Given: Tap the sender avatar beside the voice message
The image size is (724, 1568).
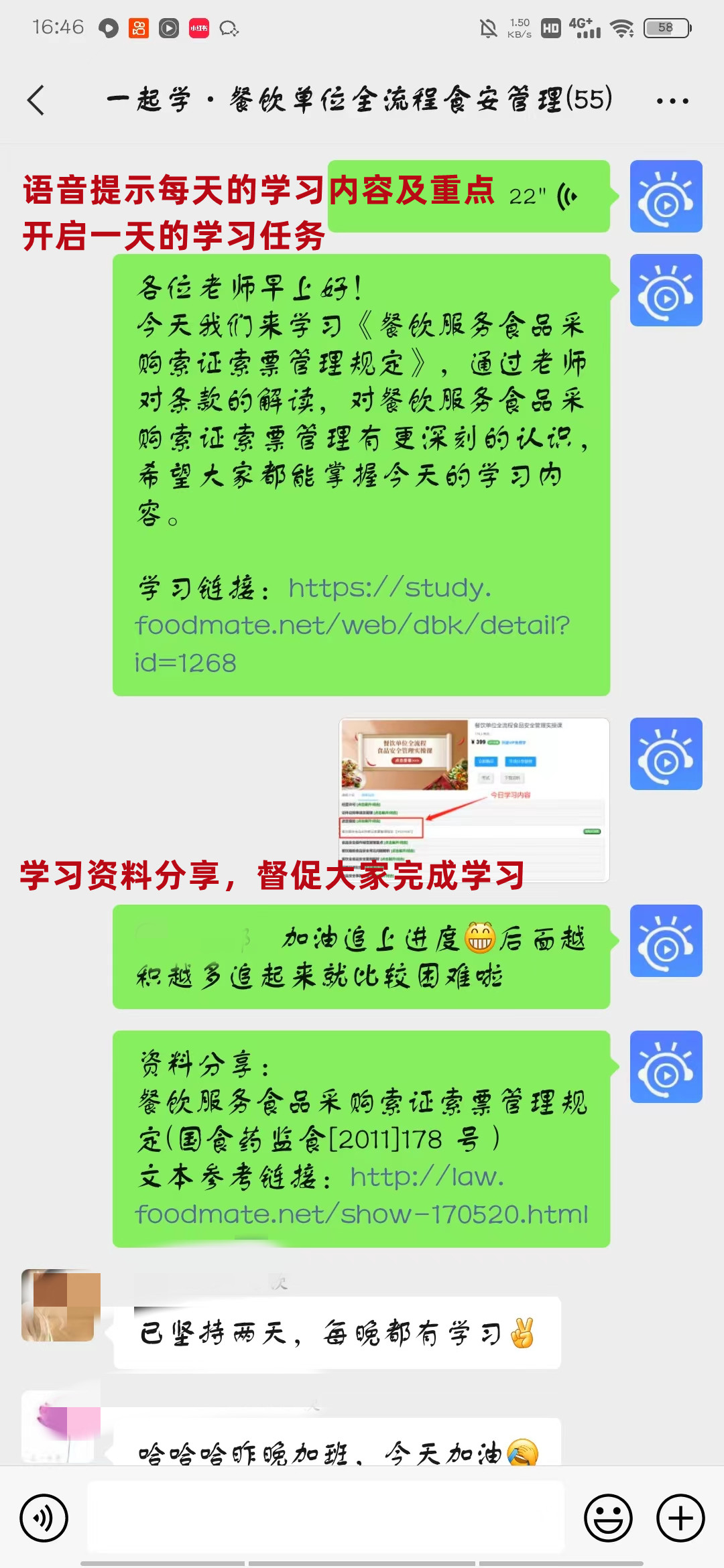Looking at the screenshot, I should tap(666, 196).
